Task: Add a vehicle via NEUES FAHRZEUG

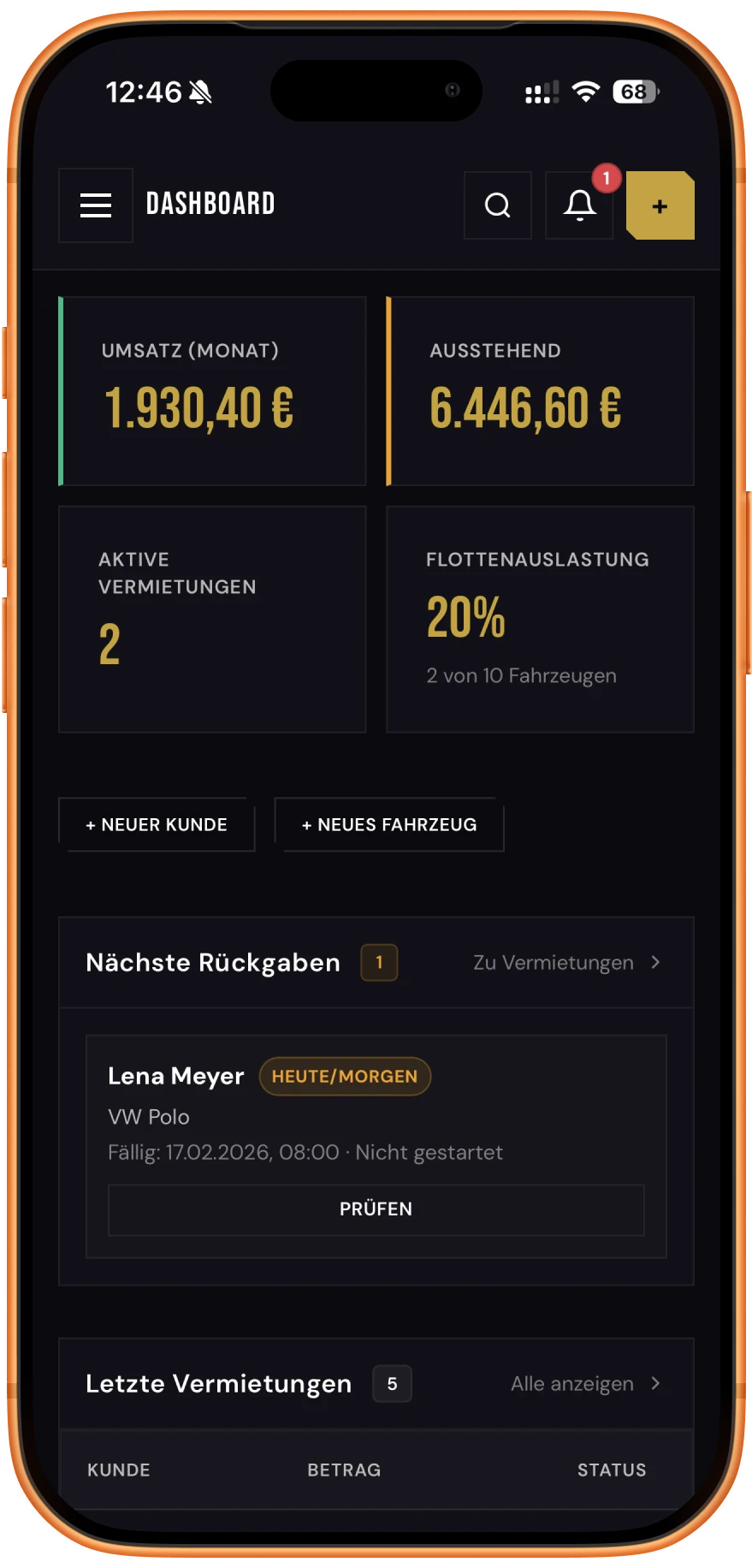Action: point(389,824)
